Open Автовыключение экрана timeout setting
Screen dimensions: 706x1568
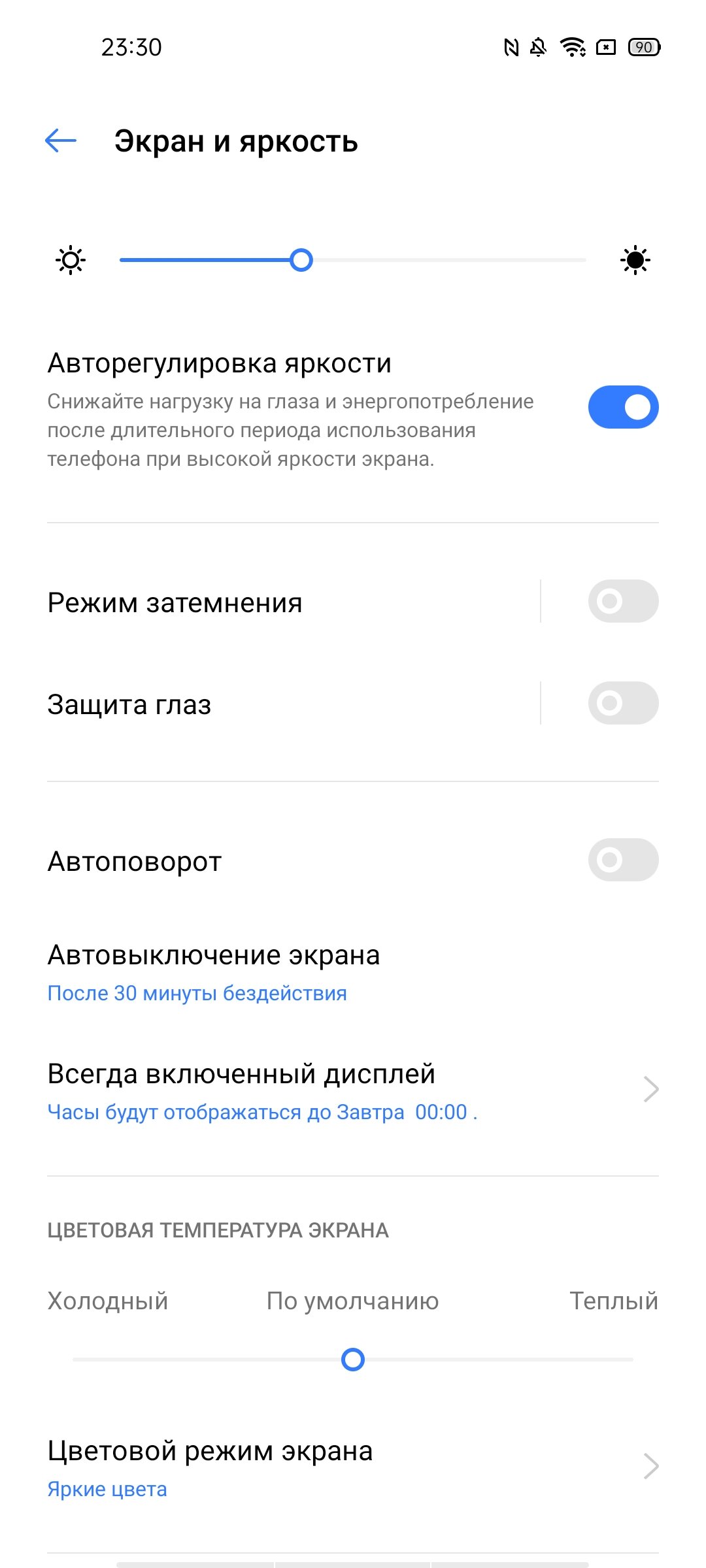point(353,973)
